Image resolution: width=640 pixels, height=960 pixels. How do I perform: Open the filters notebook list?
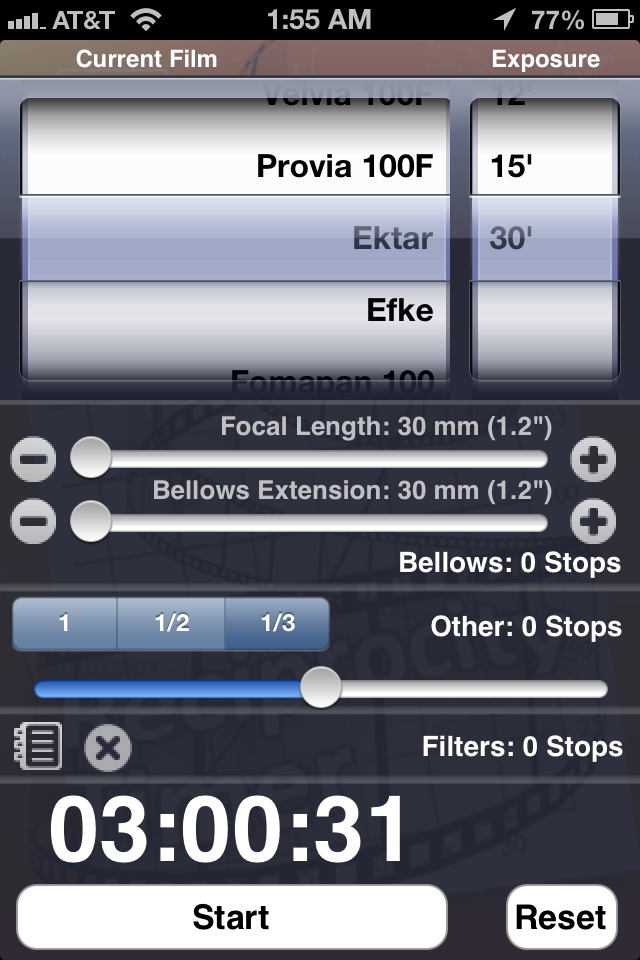pos(38,746)
